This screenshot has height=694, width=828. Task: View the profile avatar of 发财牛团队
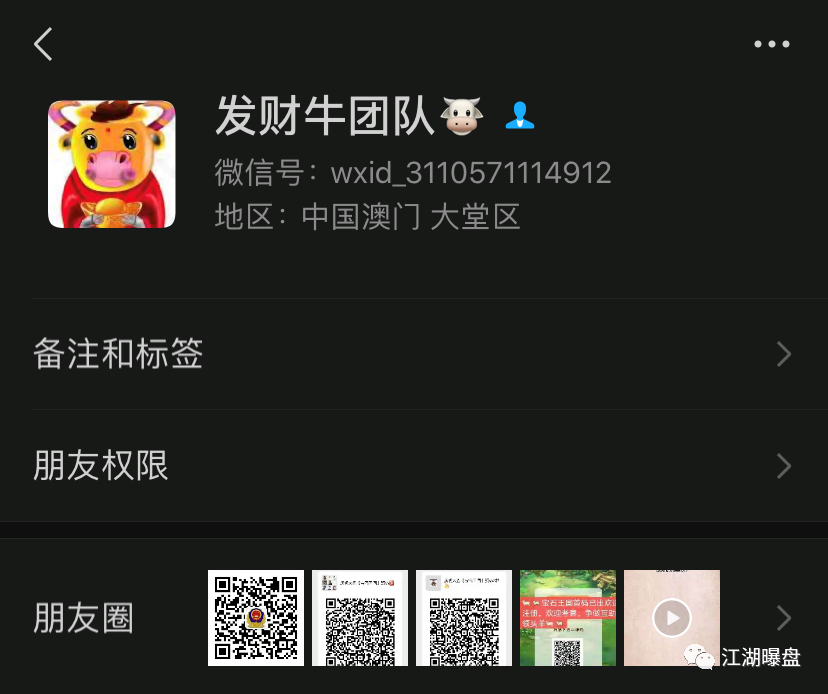pyautogui.click(x=112, y=164)
